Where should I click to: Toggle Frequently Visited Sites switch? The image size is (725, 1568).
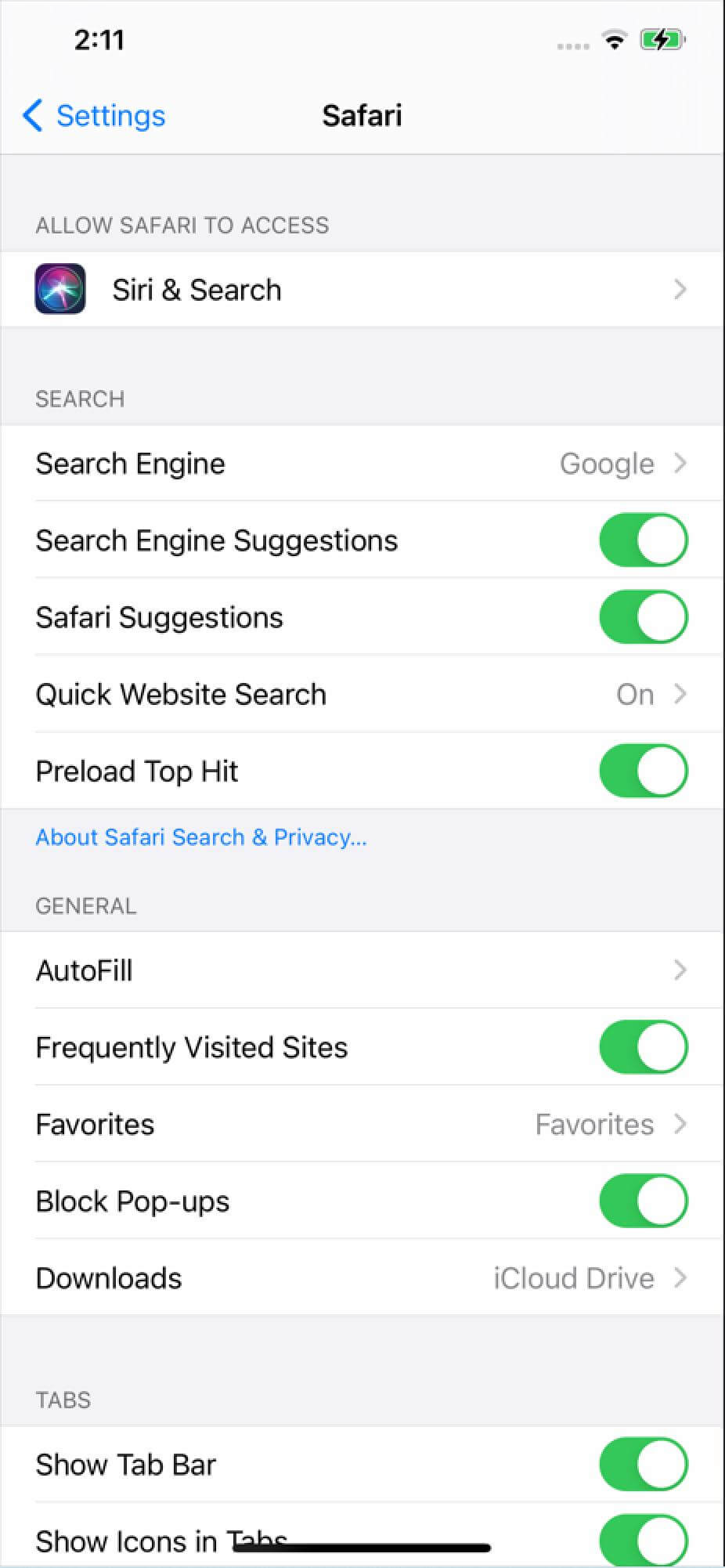point(644,1047)
